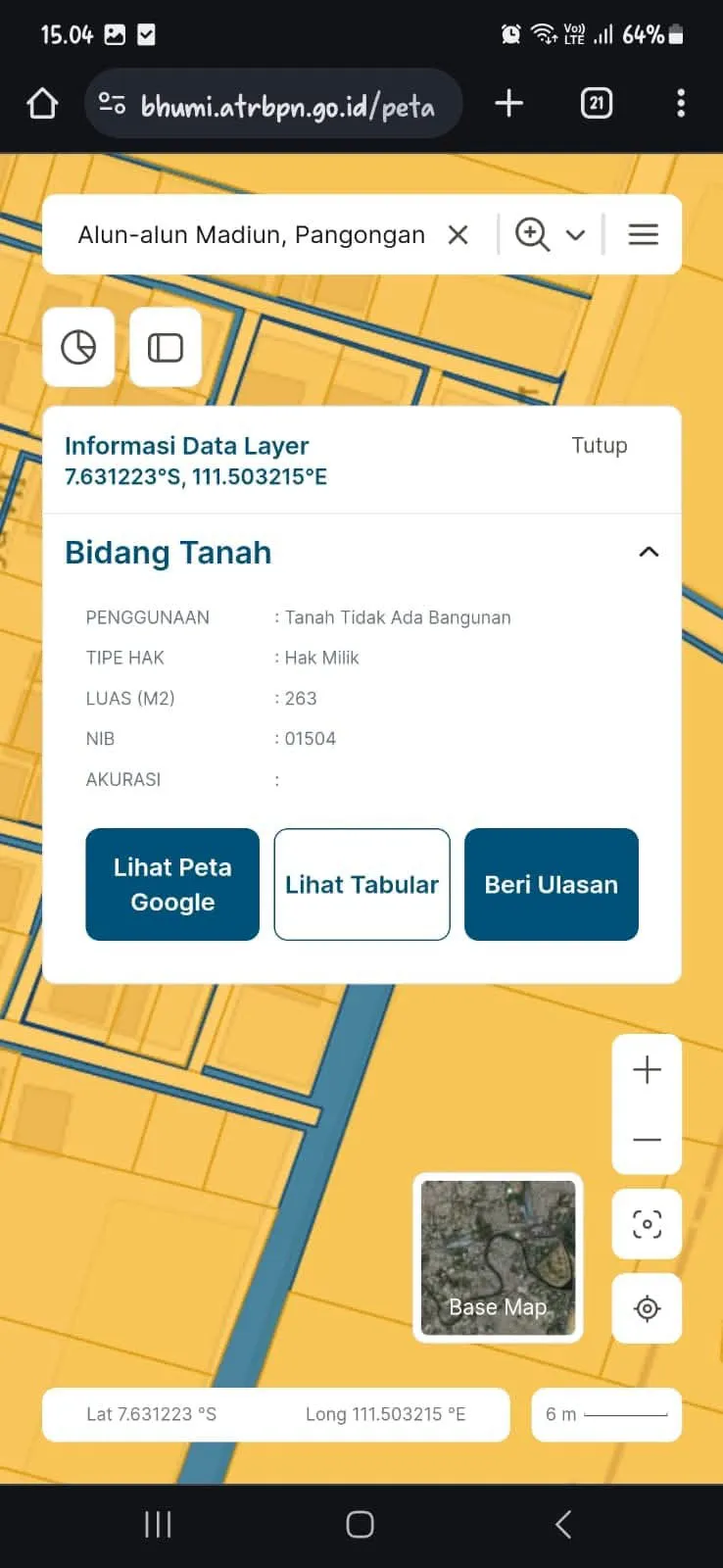The image size is (723, 1568).
Task: Open the browser overflow menu
Action: [681, 104]
